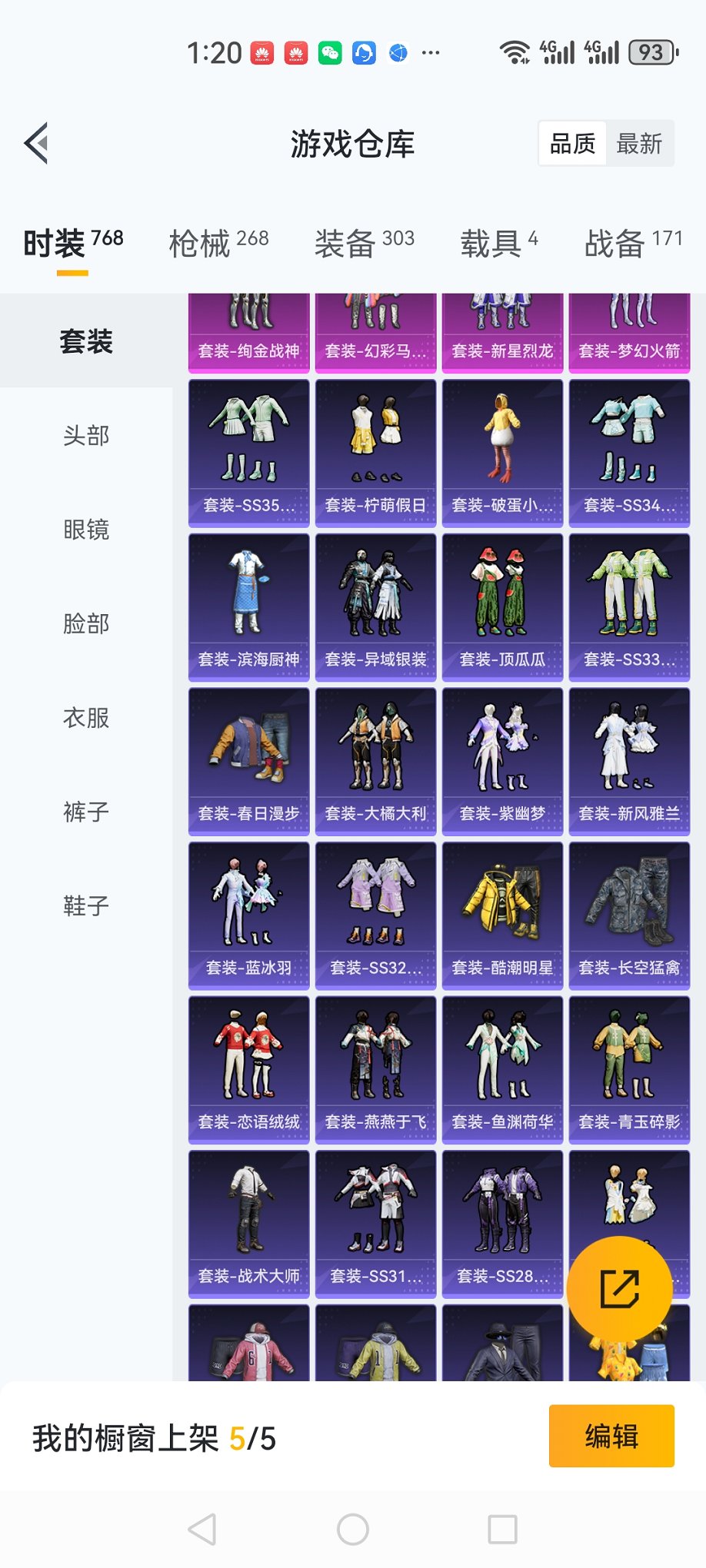Select the 裤子 category

click(86, 812)
